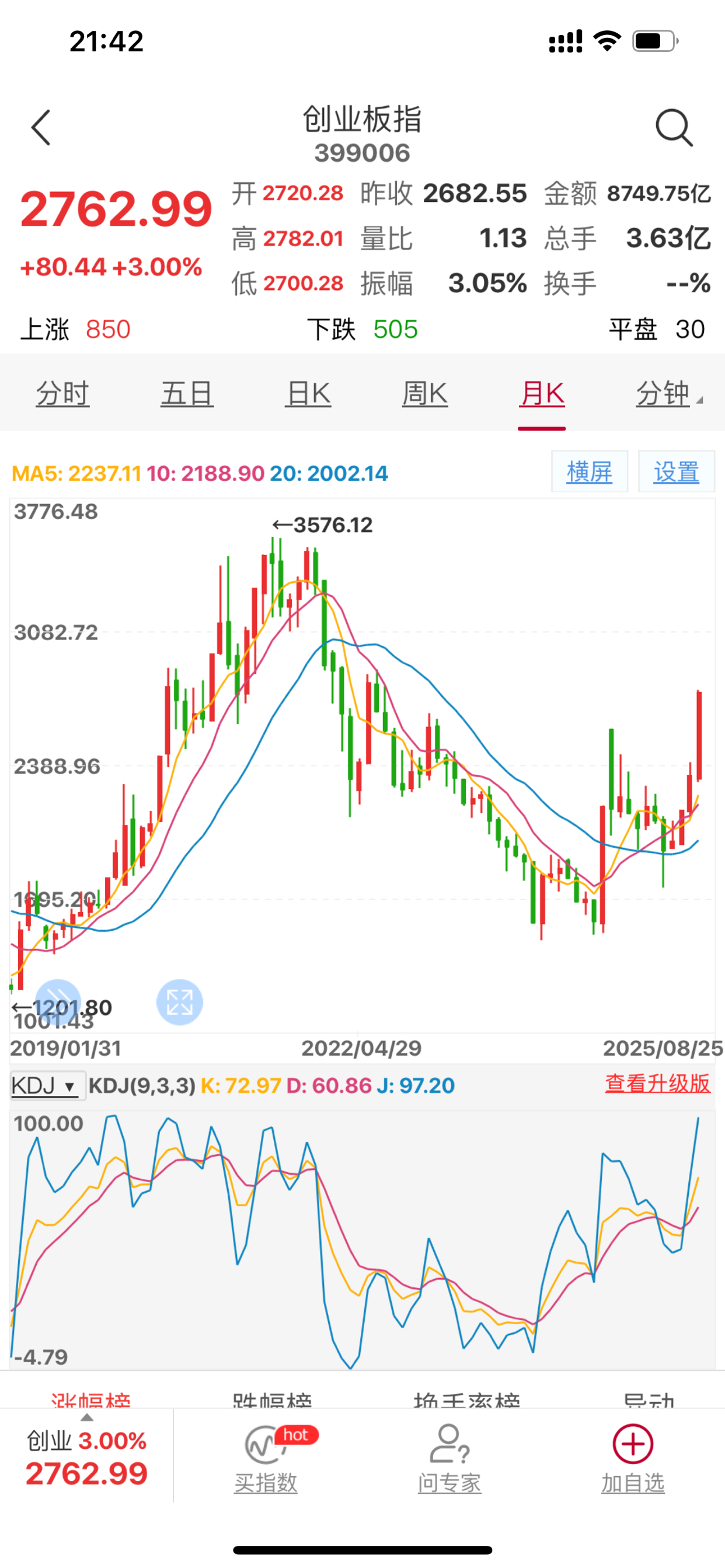Go back using the top-left arrow
The height and width of the screenshot is (1568, 725).
41,128
